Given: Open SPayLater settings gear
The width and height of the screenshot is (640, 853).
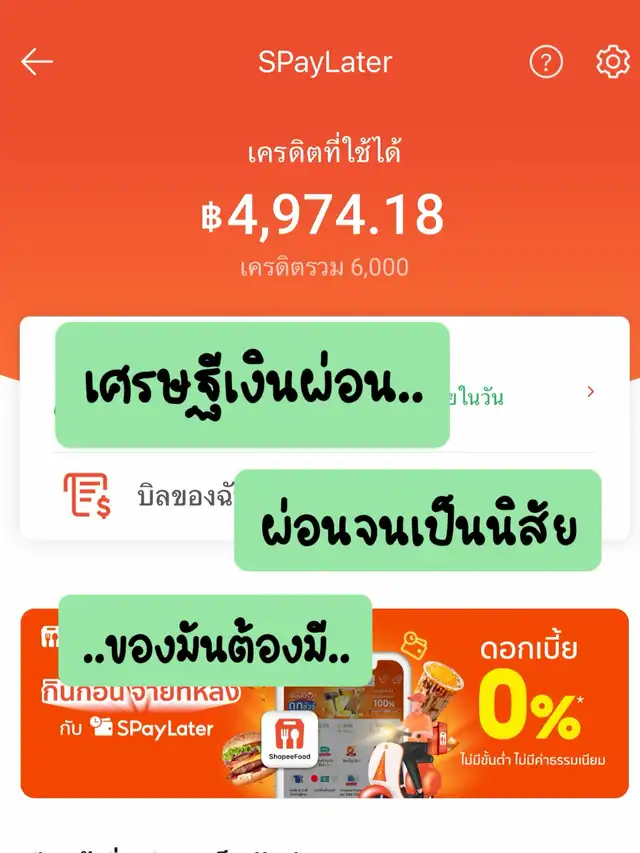Looking at the screenshot, I should point(610,62).
